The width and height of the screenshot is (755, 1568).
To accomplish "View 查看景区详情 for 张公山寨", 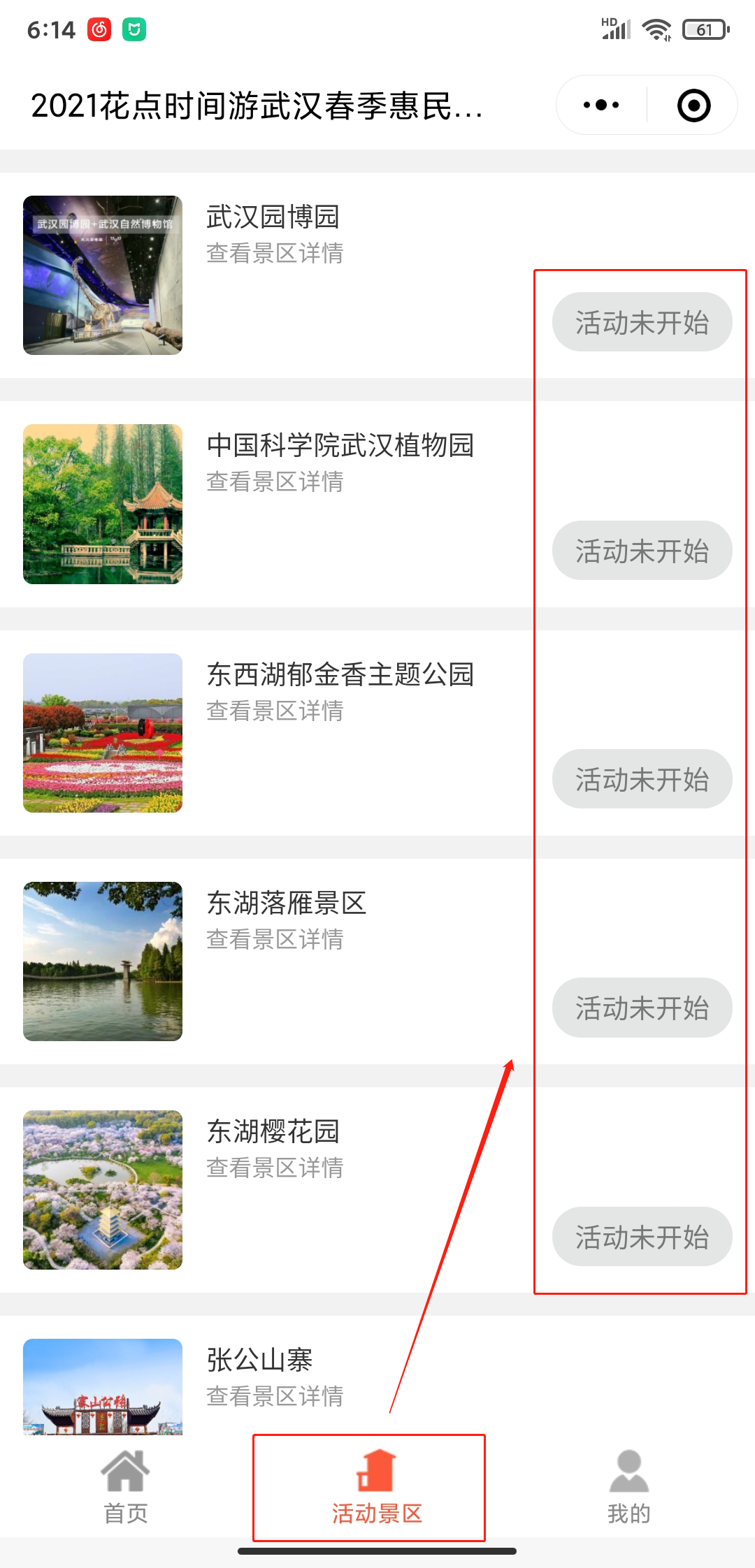I will point(275,1396).
